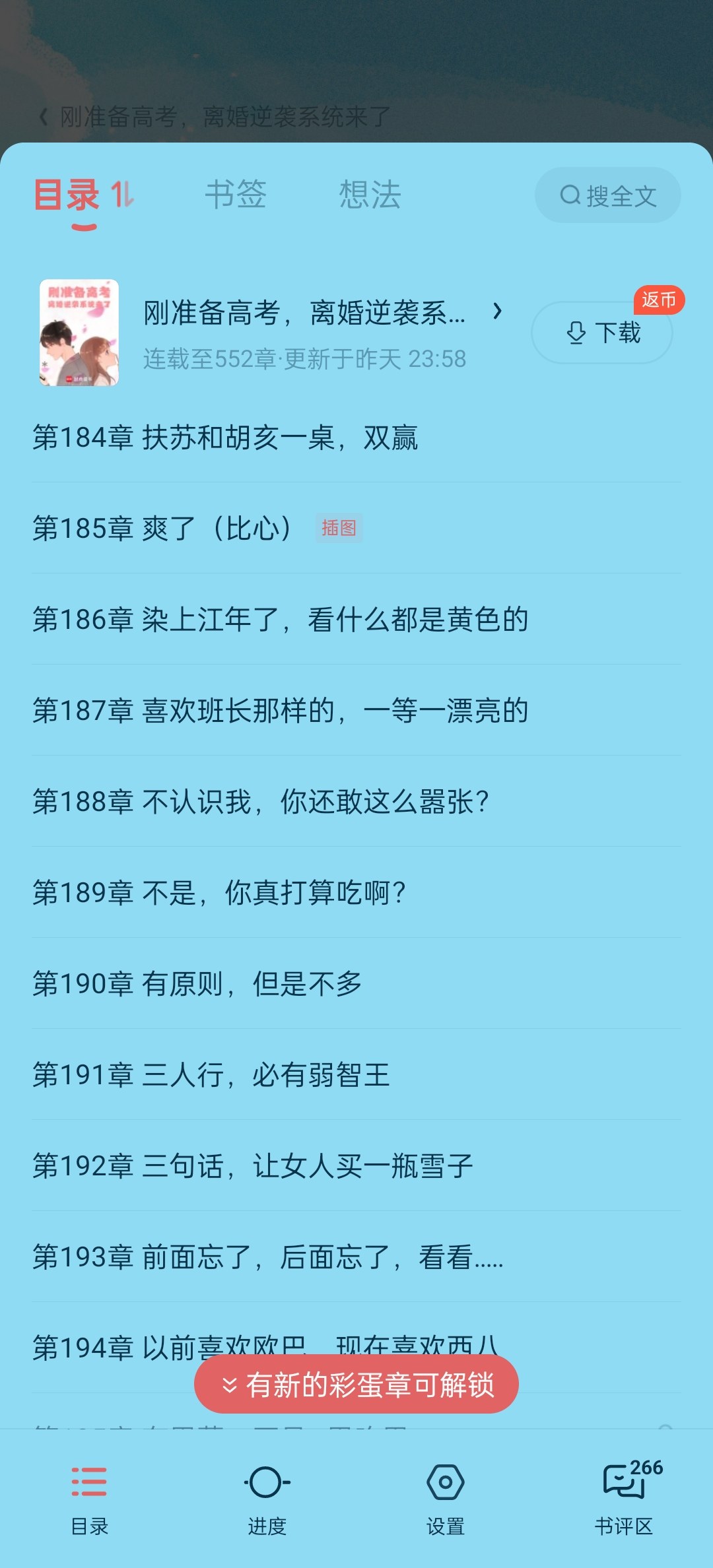Open chapter 第188章 不认识我
713x1568 pixels.
(x=261, y=802)
